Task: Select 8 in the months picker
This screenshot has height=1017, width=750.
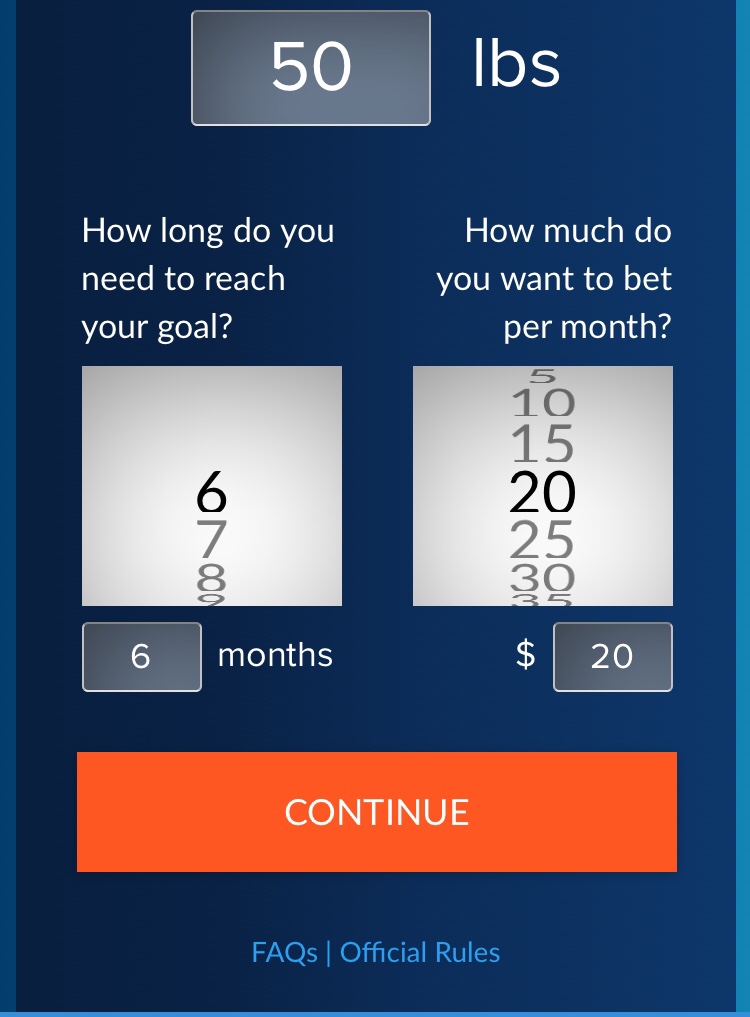Action: 212,577
